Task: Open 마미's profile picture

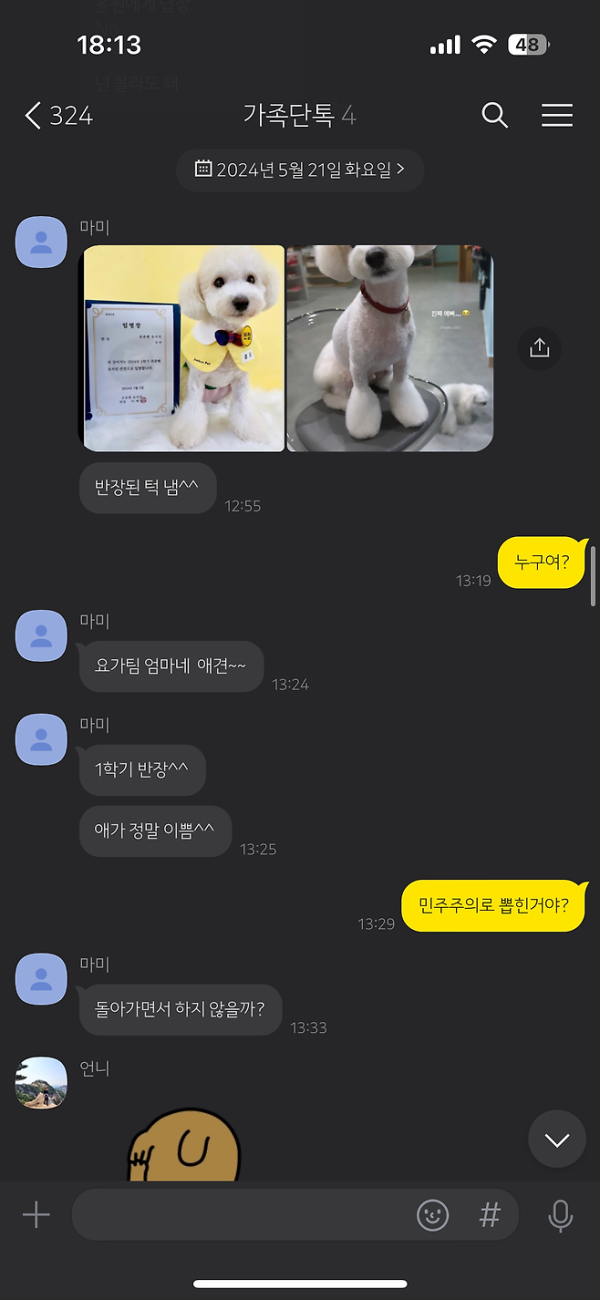Action: coord(41,241)
